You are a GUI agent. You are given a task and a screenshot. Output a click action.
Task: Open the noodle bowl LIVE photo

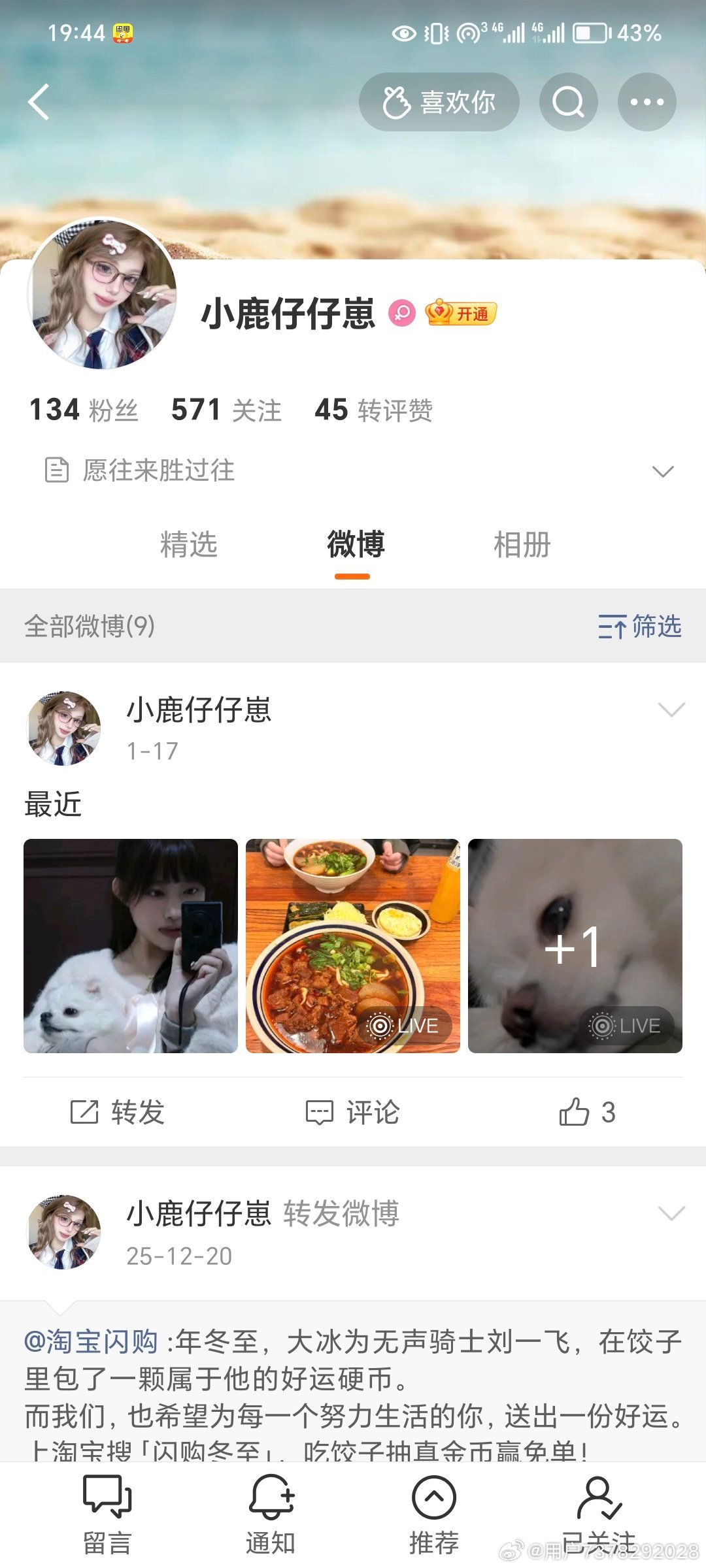click(x=353, y=946)
